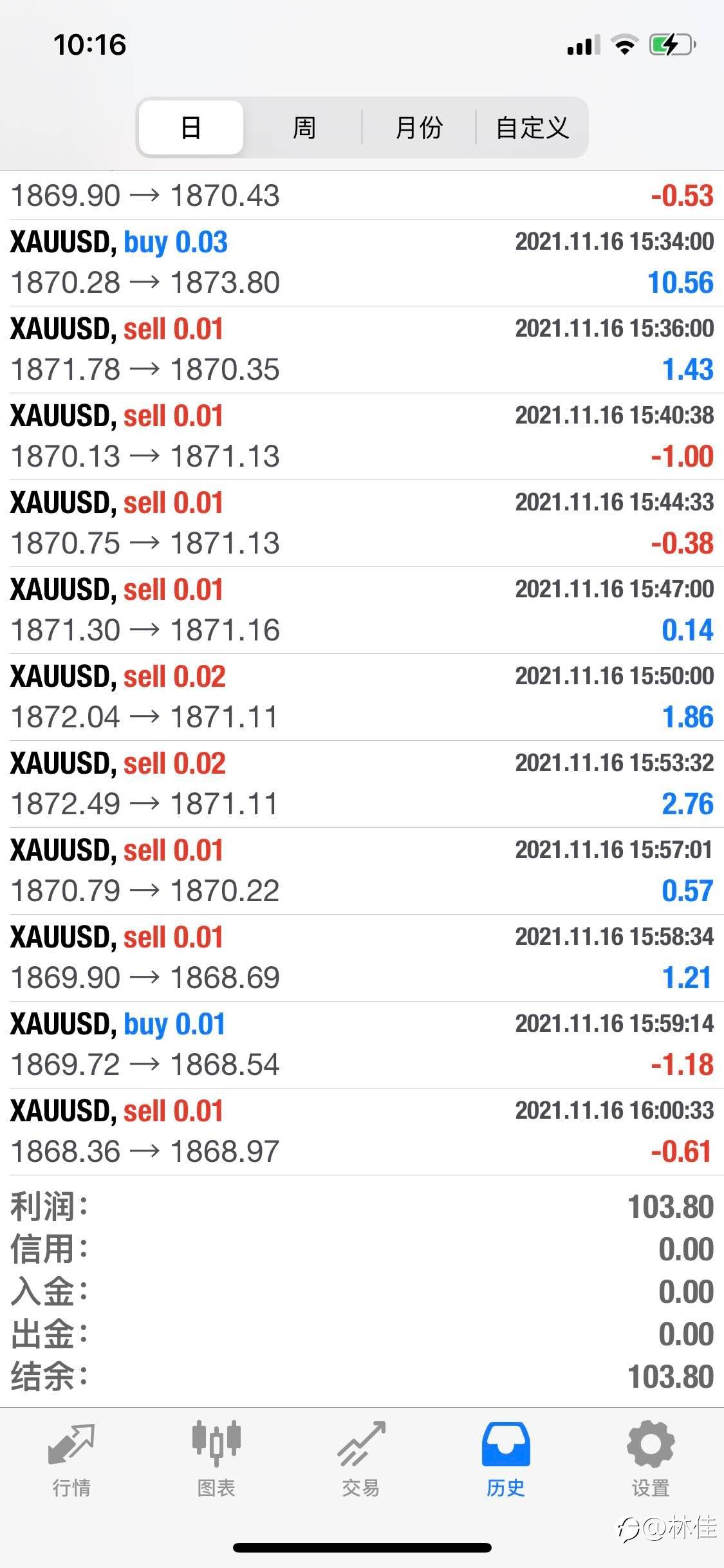This screenshot has width=724, height=1568.
Task: Expand the sell 0.02 trade at 15:53:32
Action: point(362,784)
